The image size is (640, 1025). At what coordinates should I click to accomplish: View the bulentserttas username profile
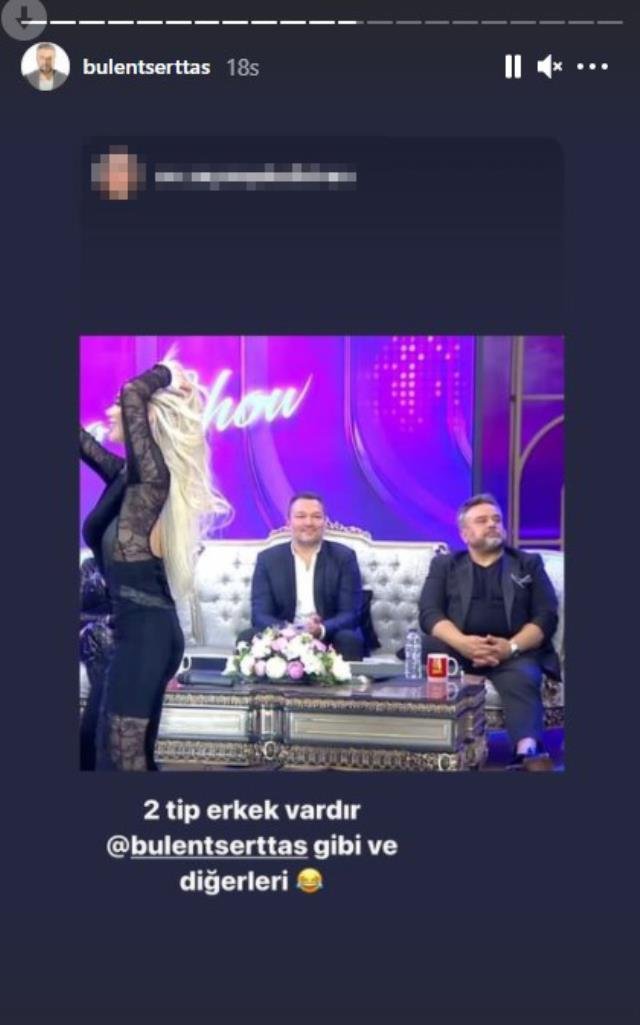pyautogui.click(x=146, y=67)
